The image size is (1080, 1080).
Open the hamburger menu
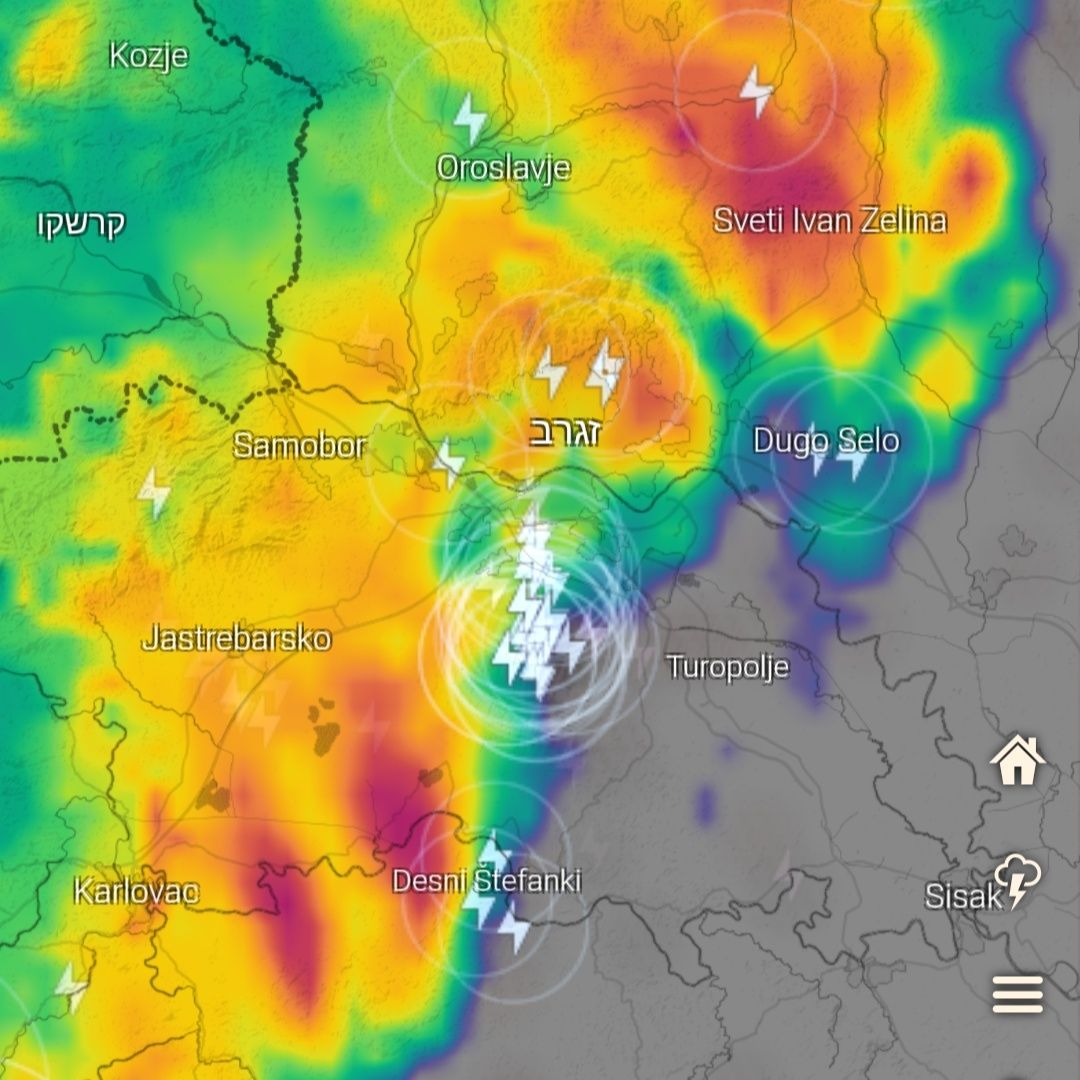1018,994
